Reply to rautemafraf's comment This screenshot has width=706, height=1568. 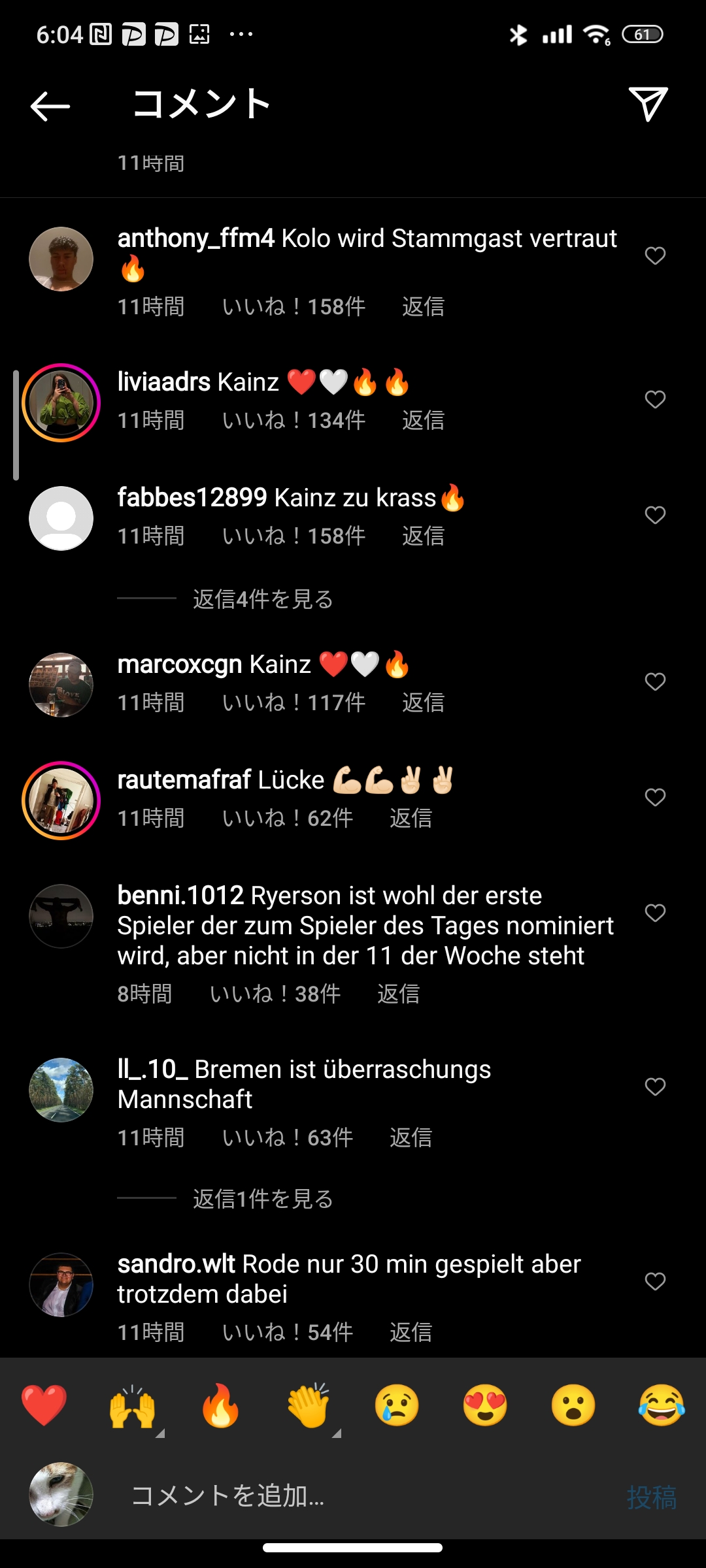click(x=411, y=819)
